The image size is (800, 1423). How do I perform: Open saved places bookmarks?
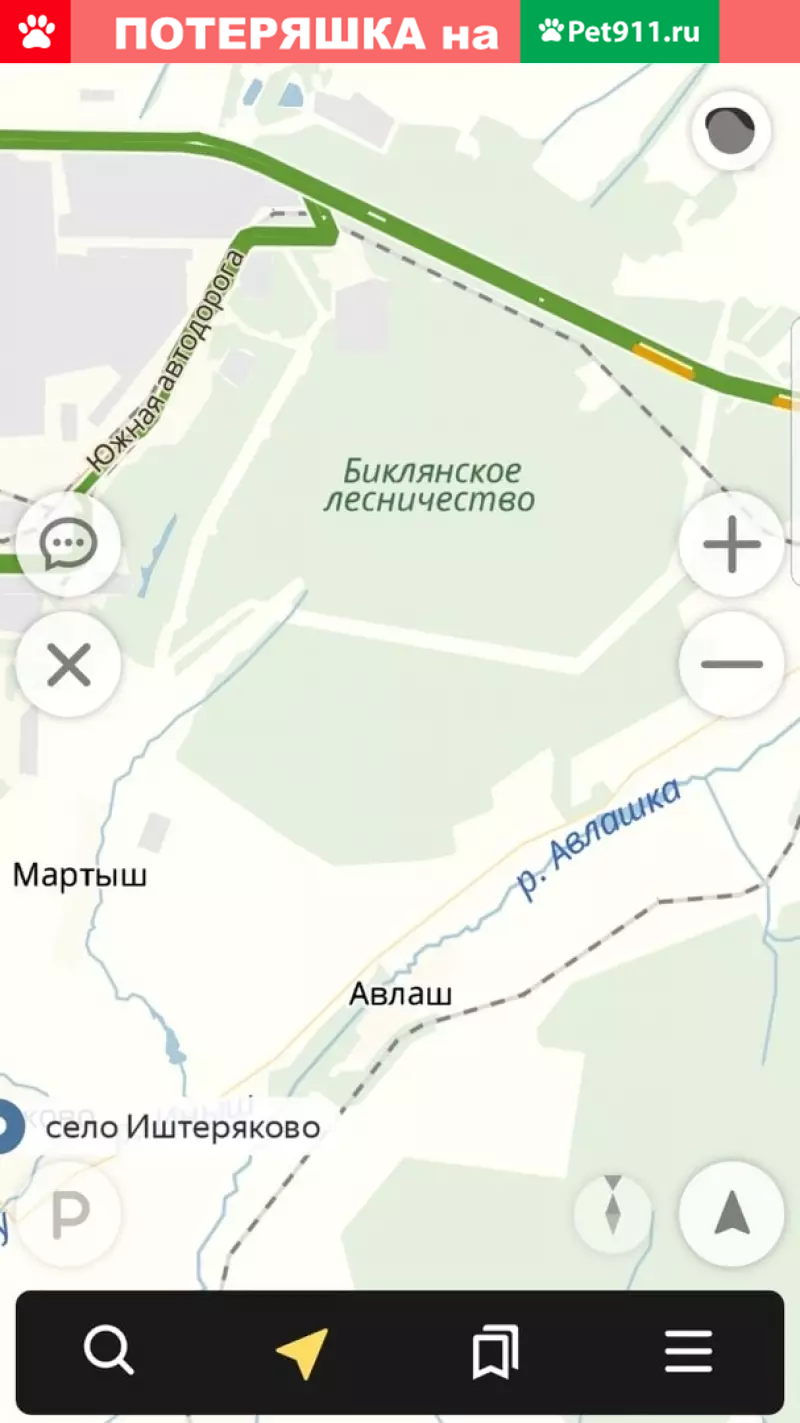point(495,1353)
